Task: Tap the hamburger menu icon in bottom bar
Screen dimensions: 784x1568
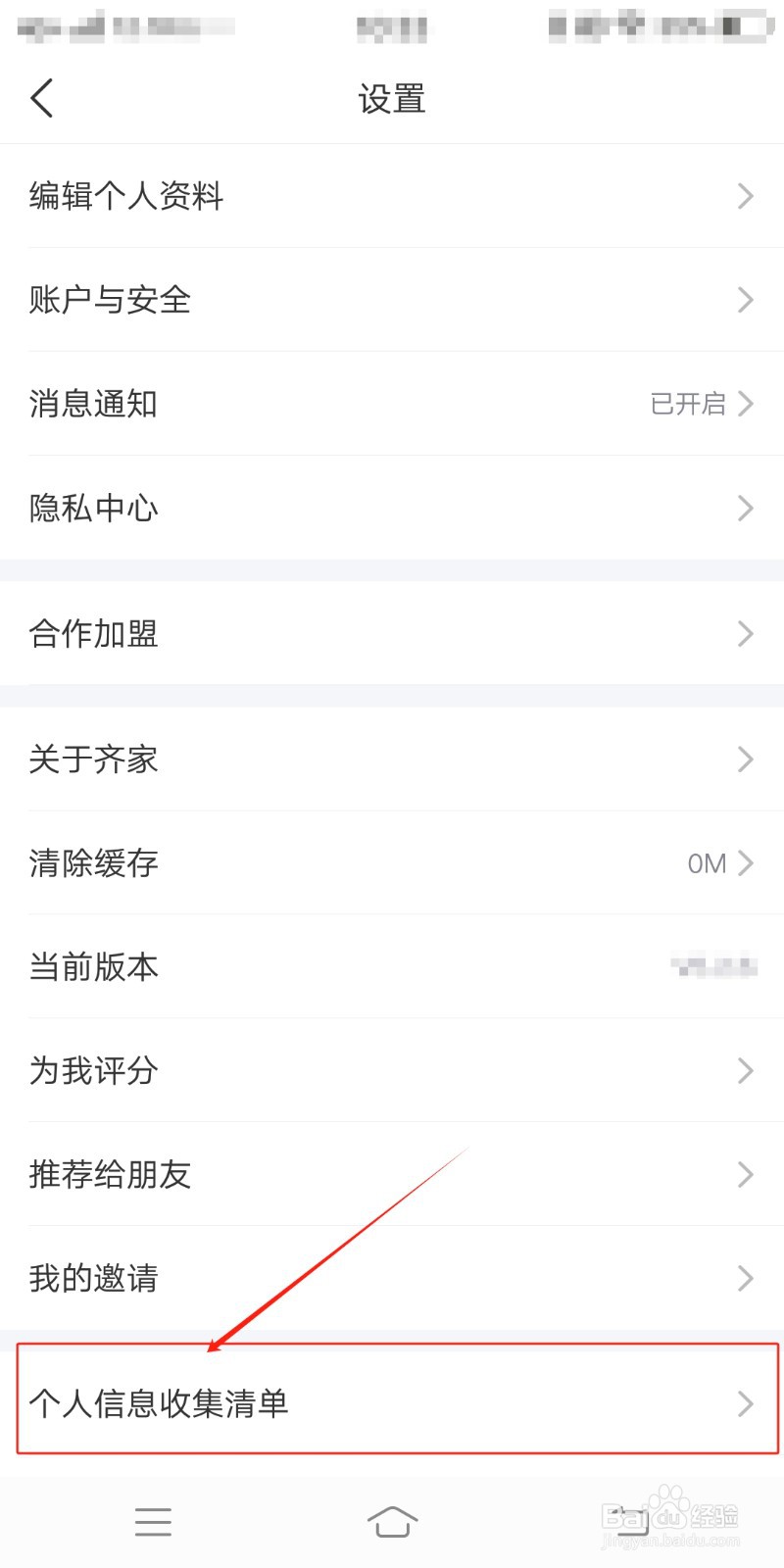Action: (153, 1521)
